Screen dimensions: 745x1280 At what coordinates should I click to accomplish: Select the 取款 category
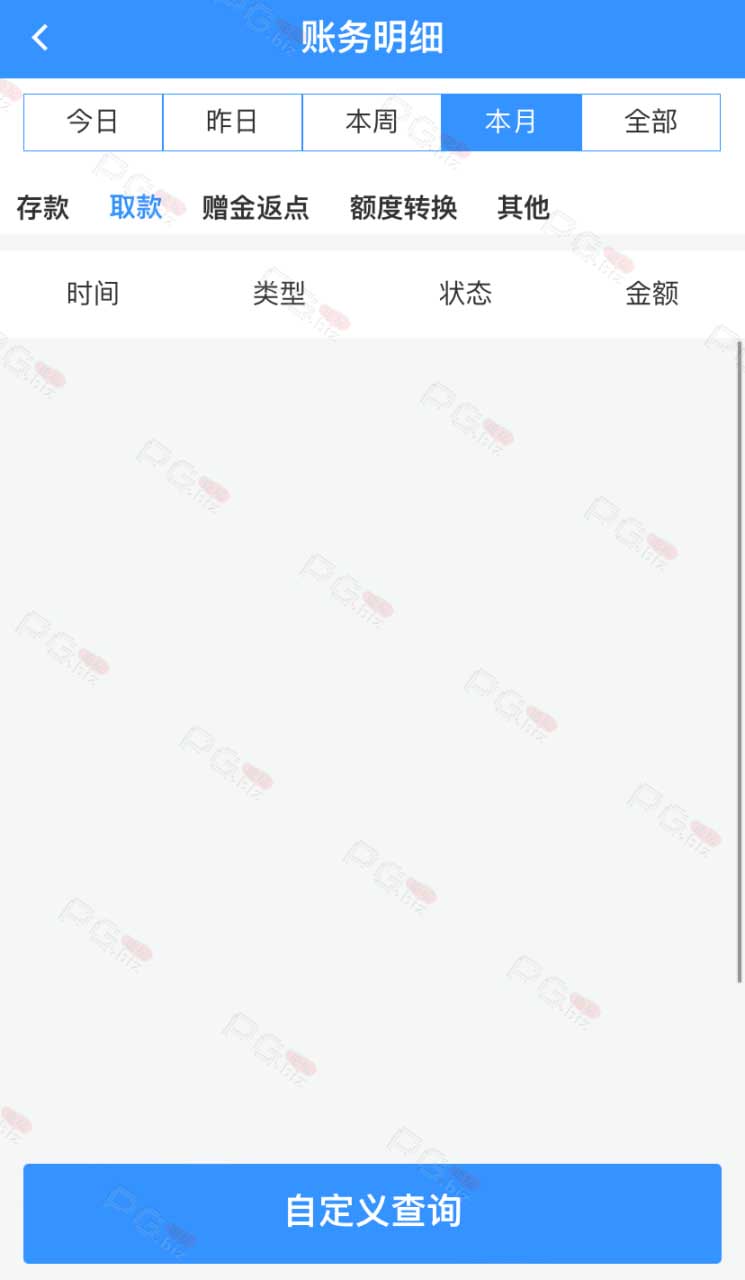coord(135,207)
